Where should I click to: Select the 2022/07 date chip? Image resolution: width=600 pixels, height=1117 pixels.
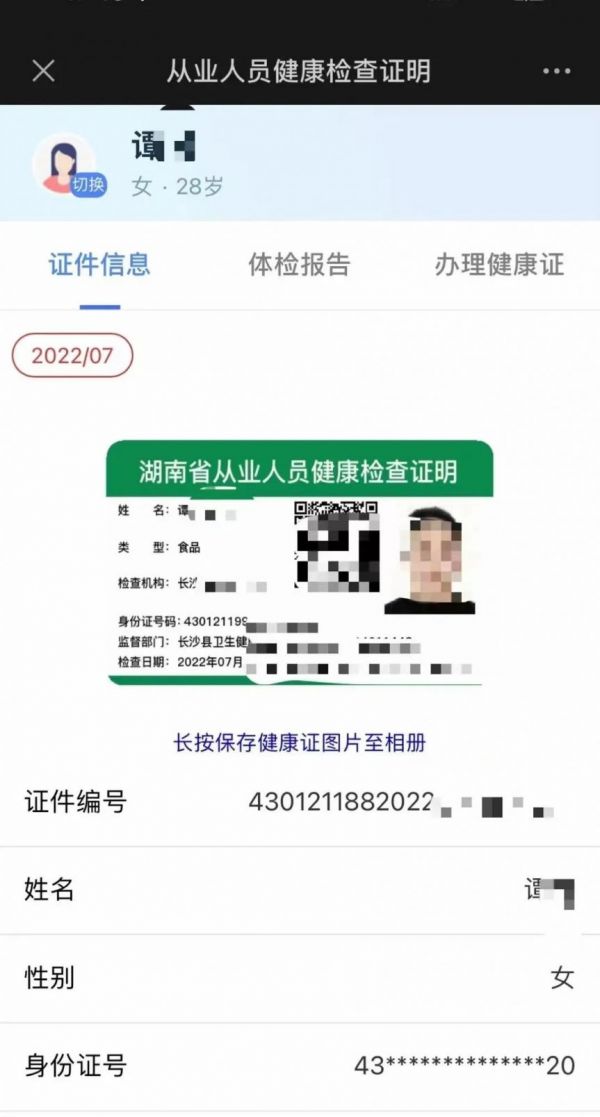coord(72,355)
